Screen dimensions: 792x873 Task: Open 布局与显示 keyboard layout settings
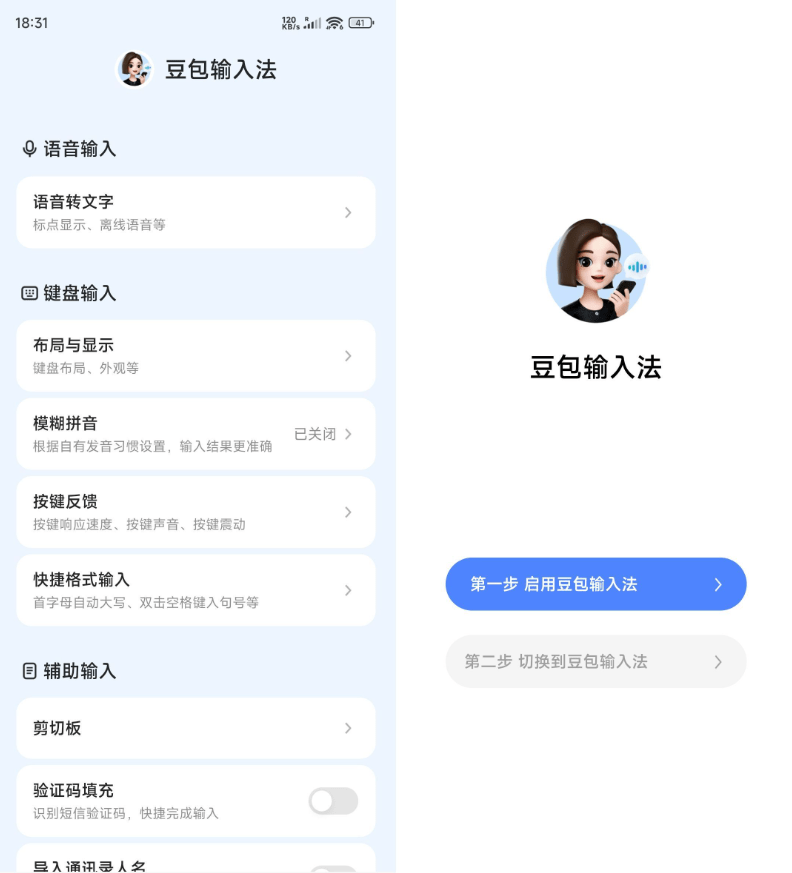pos(195,356)
